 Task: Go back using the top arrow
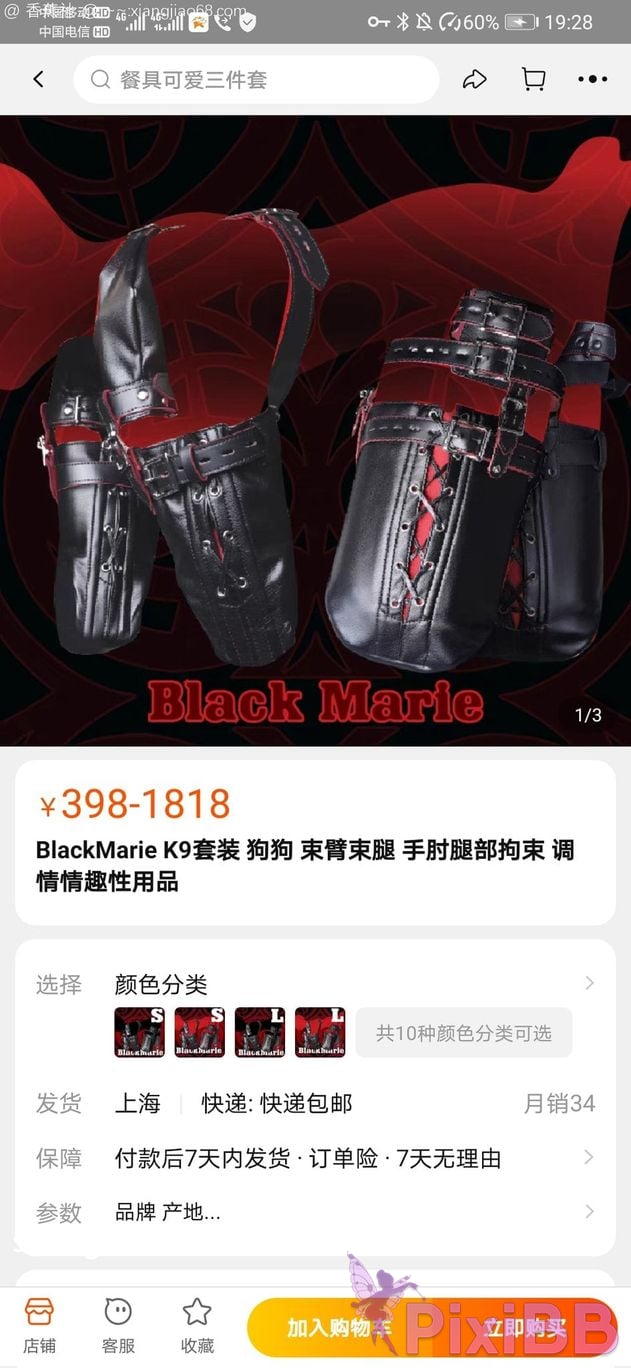point(39,79)
